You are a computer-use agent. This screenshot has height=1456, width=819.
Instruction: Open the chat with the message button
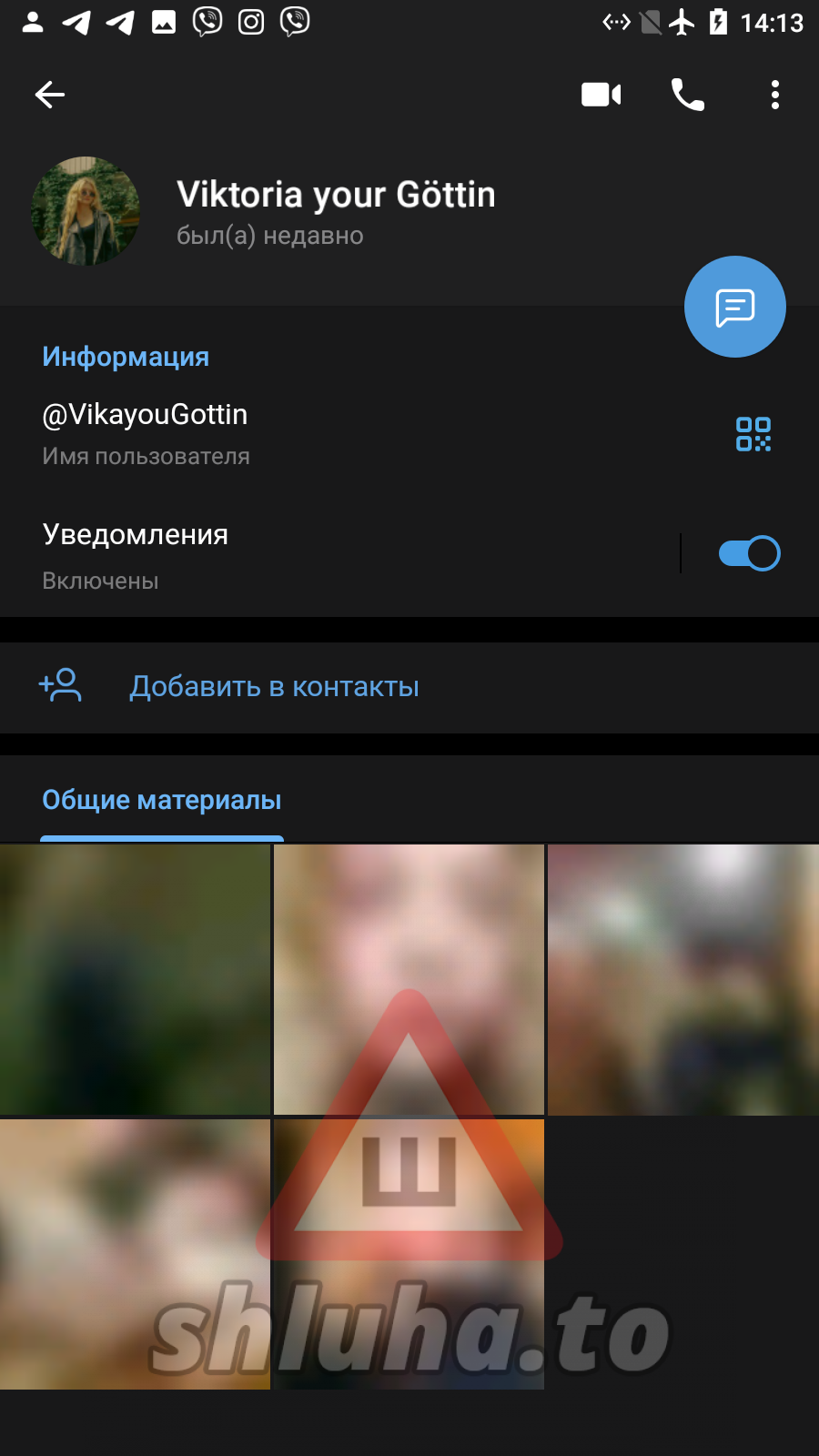(734, 307)
